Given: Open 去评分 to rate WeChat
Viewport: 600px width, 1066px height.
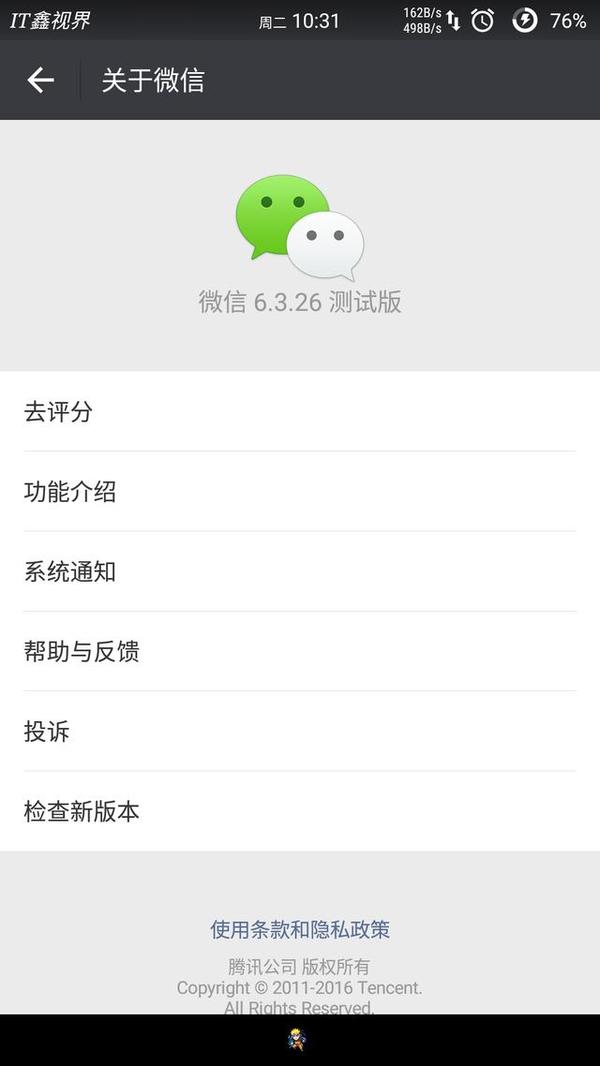Looking at the screenshot, I should point(300,411).
